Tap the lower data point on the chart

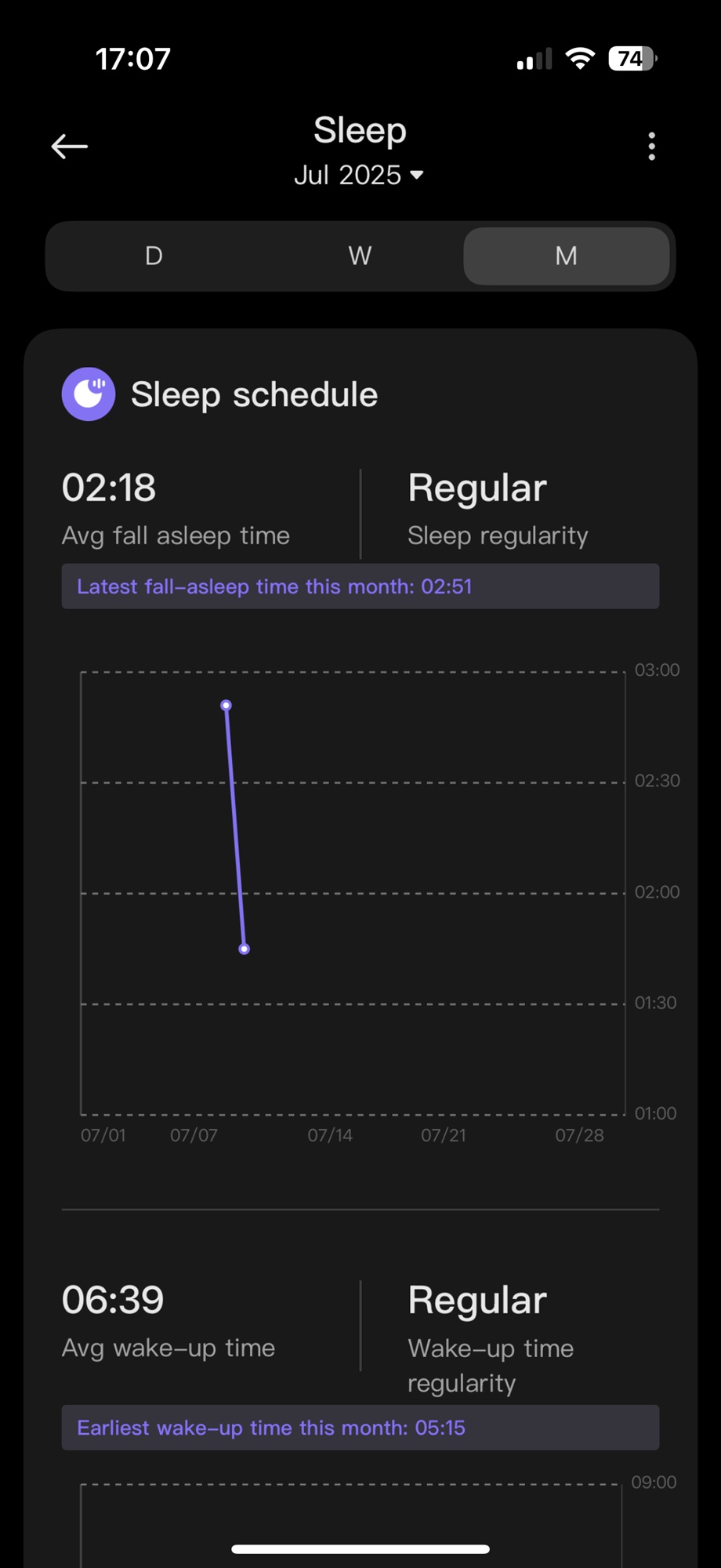click(245, 949)
